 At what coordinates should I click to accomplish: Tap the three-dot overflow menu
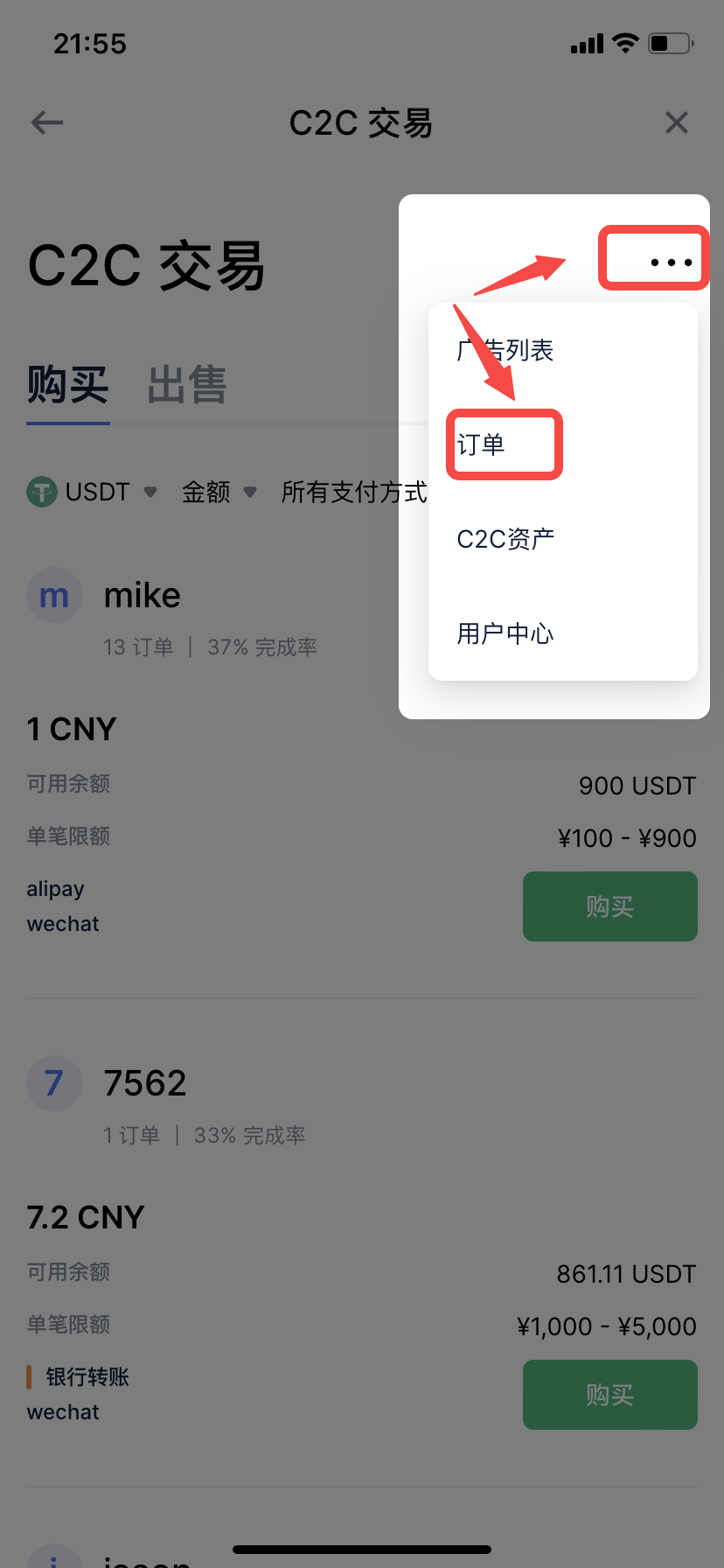point(671,262)
